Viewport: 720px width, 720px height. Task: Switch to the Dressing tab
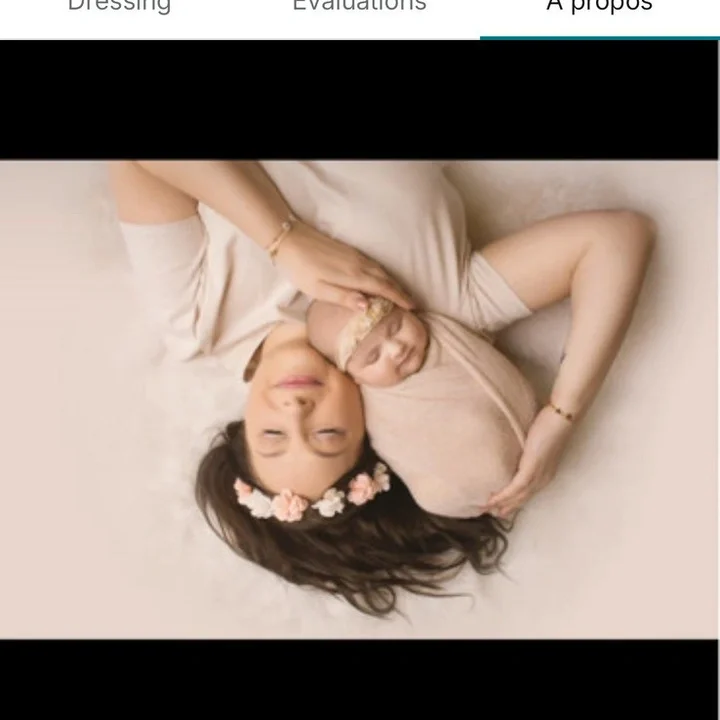click(119, 8)
